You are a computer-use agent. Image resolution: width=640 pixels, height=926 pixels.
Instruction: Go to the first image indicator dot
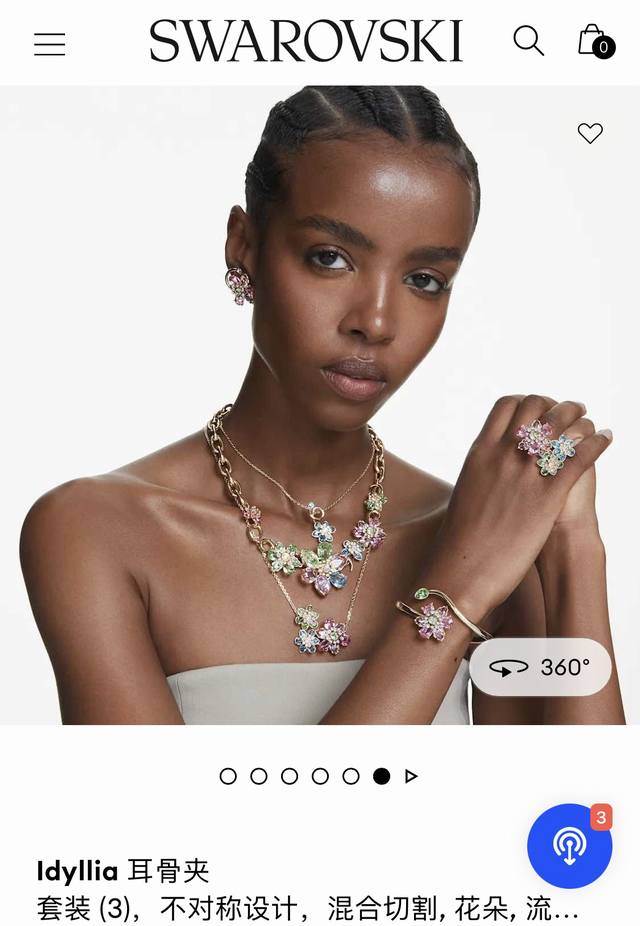[228, 776]
